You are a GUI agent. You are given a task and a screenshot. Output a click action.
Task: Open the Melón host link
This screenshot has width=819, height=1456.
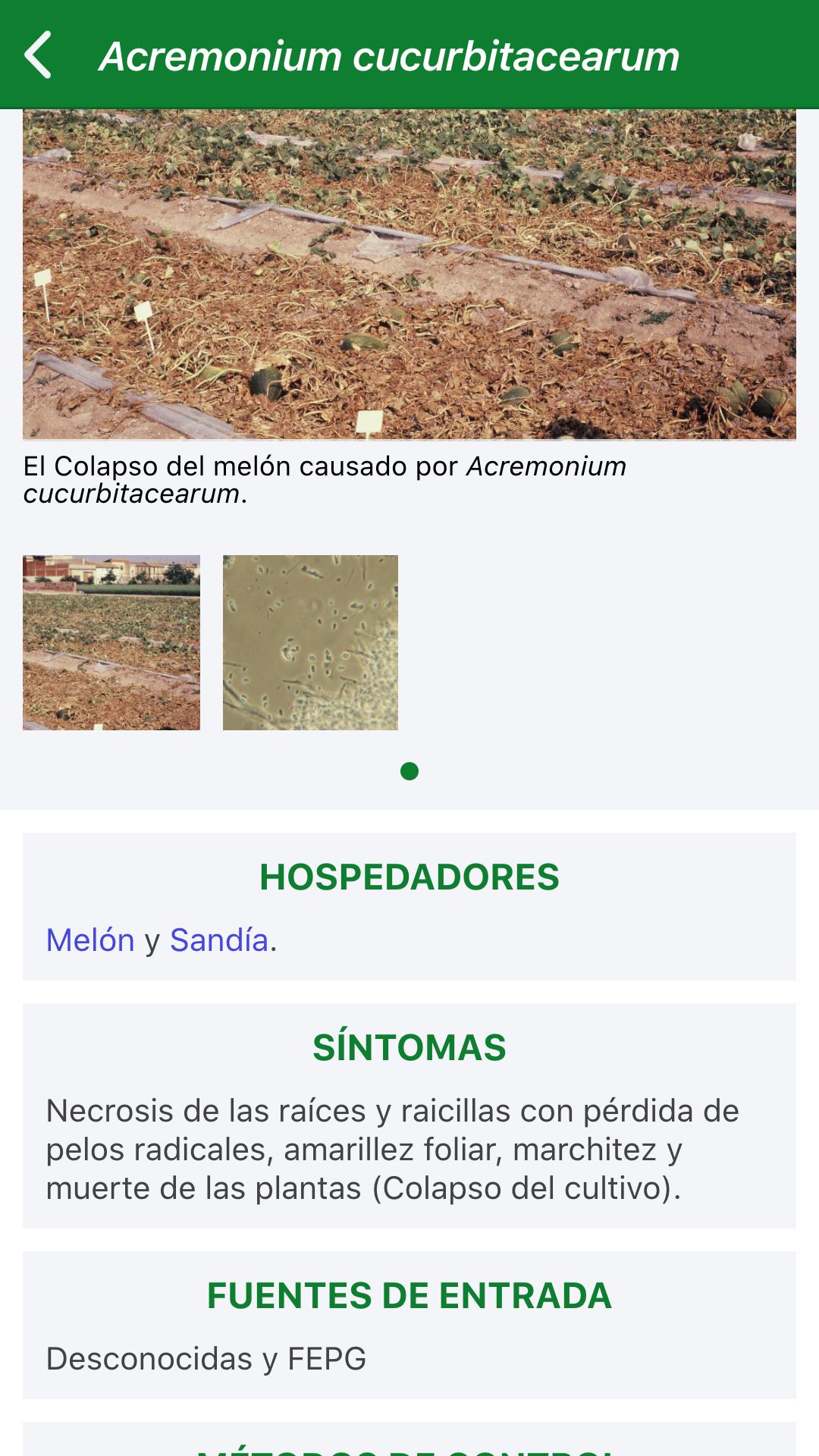(90, 940)
